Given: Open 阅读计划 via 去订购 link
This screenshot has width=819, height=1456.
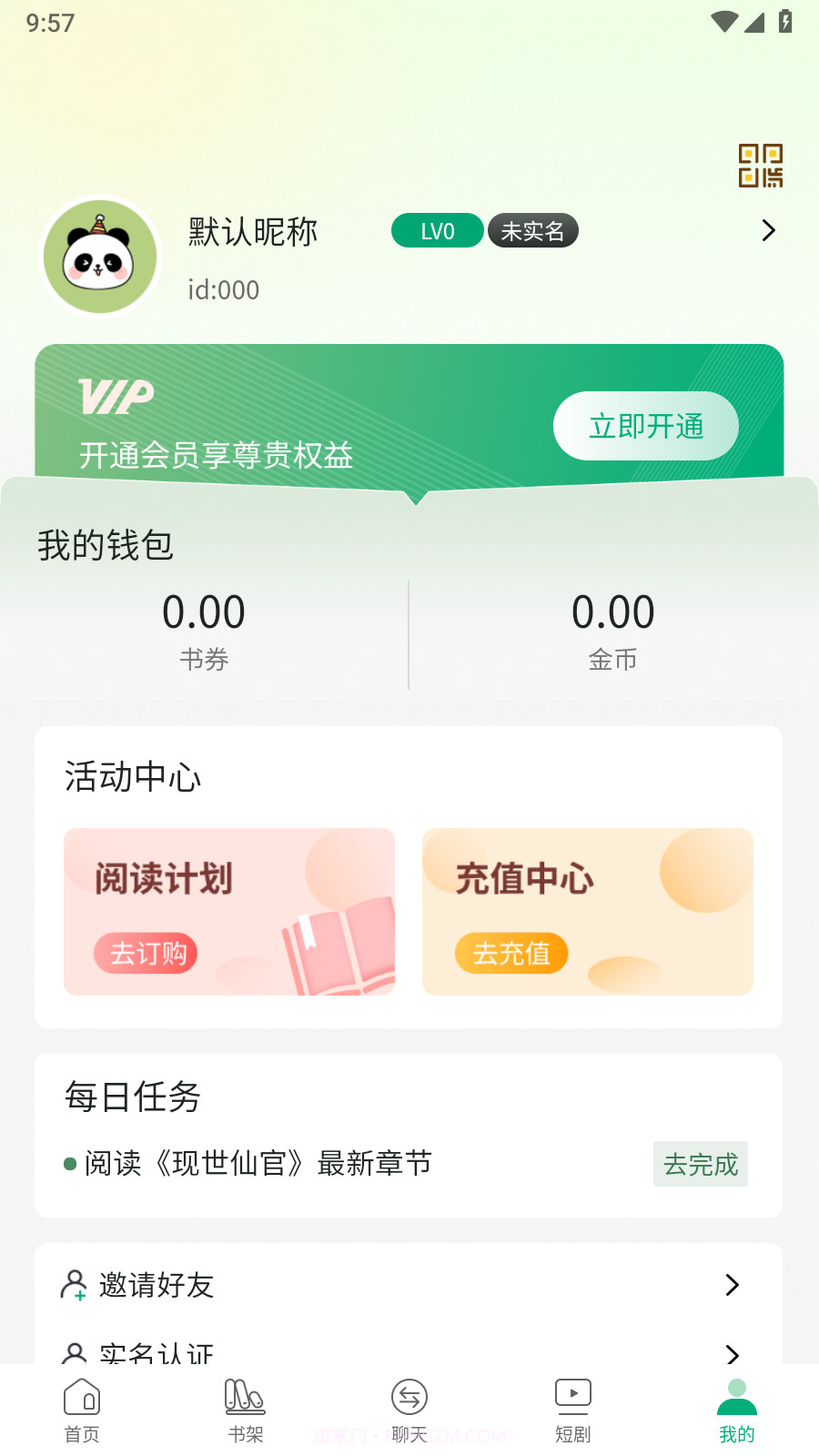Looking at the screenshot, I should point(147,954).
